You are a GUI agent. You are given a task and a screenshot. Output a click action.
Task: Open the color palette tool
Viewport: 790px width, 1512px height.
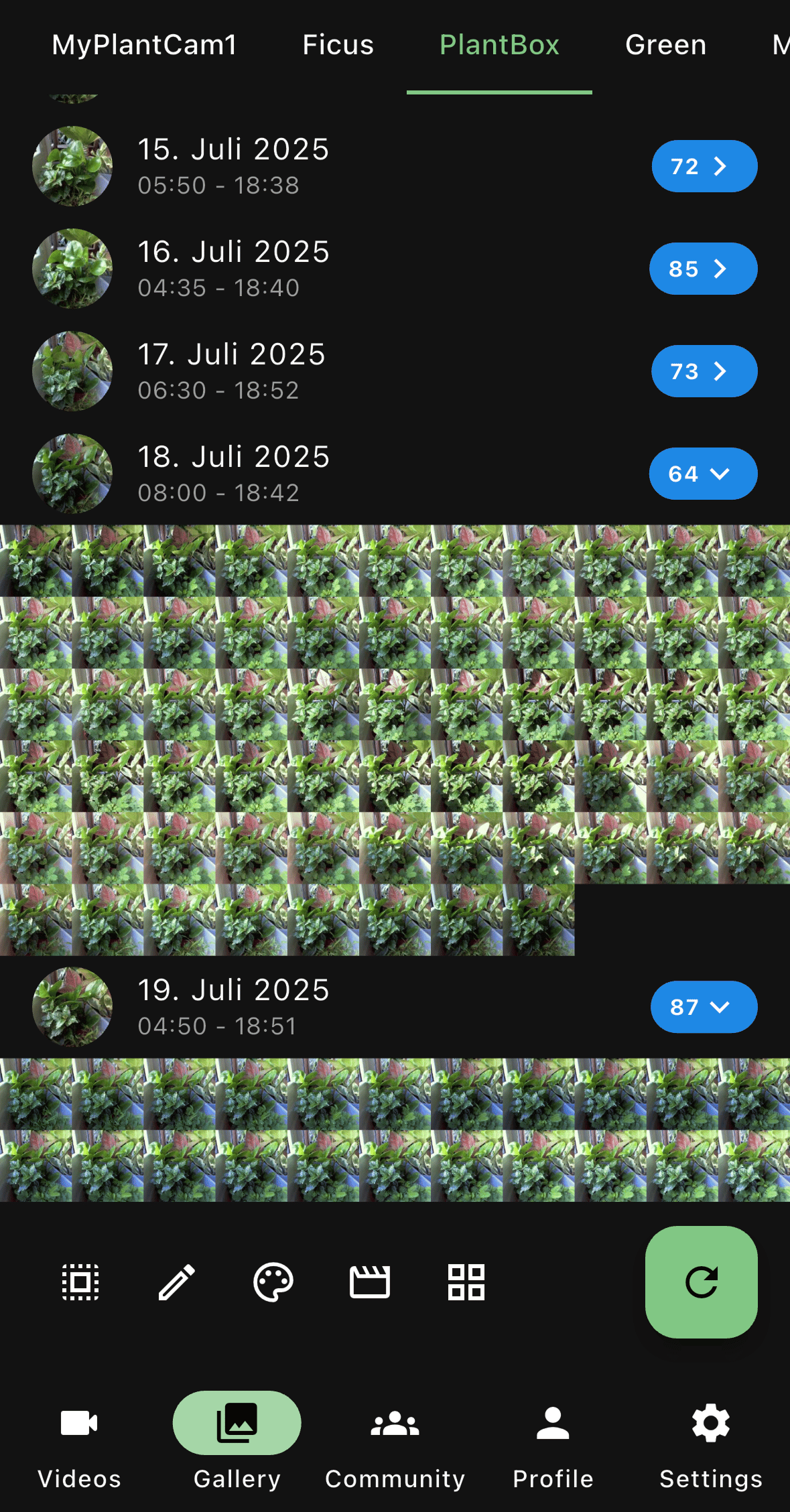pos(273,1282)
